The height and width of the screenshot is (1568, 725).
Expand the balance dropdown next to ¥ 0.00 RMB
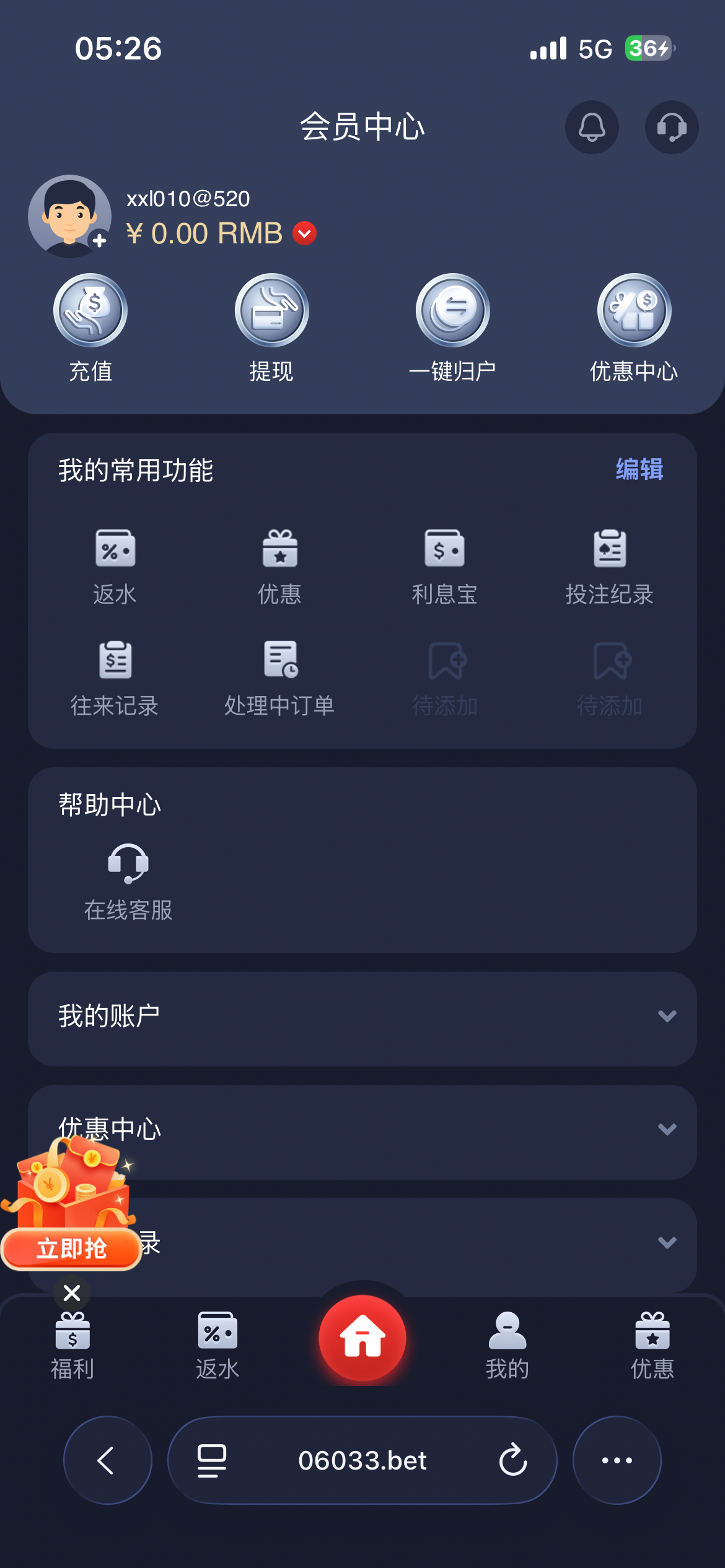point(303,233)
